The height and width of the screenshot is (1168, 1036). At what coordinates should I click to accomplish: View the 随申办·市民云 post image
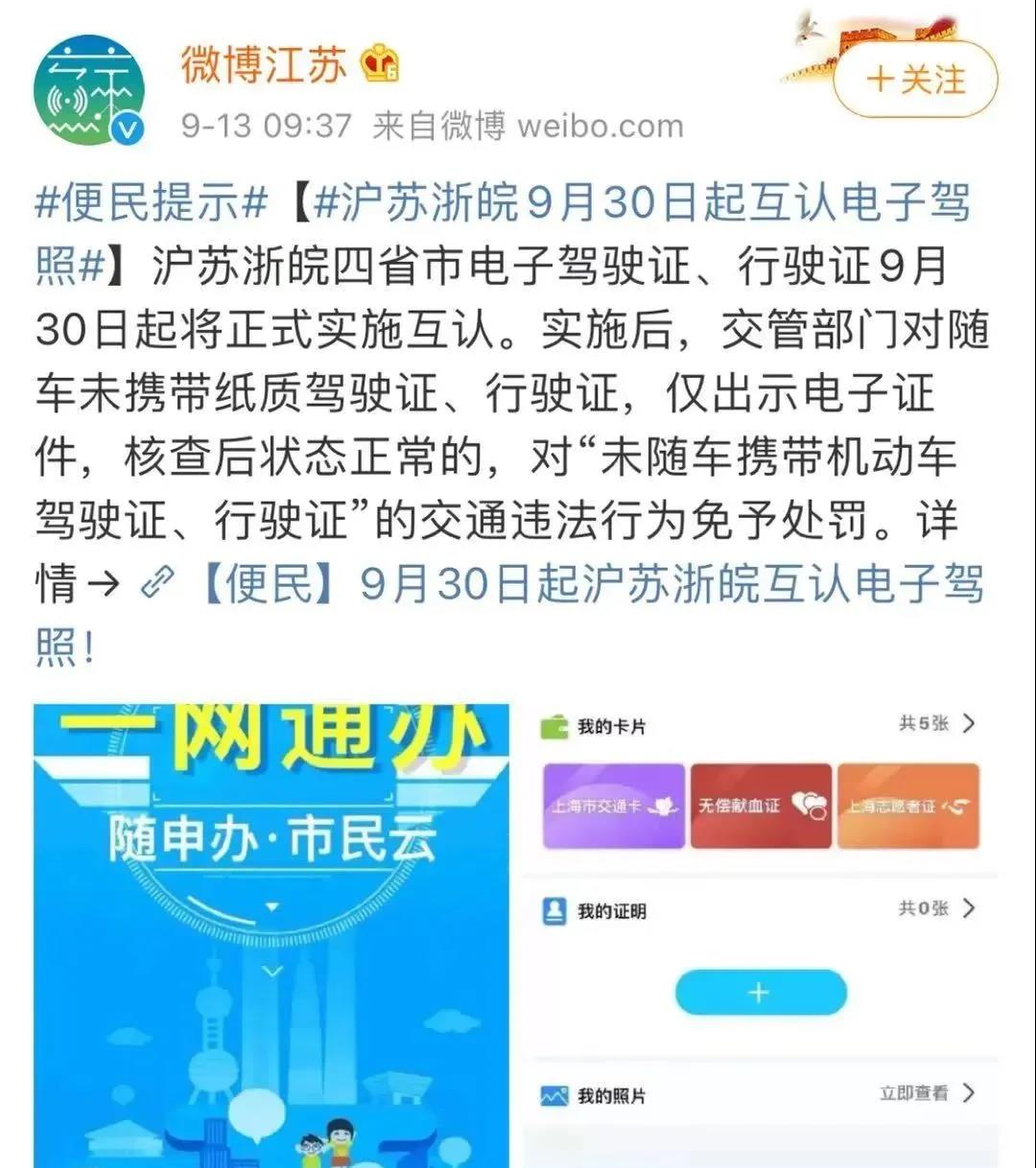(271, 935)
